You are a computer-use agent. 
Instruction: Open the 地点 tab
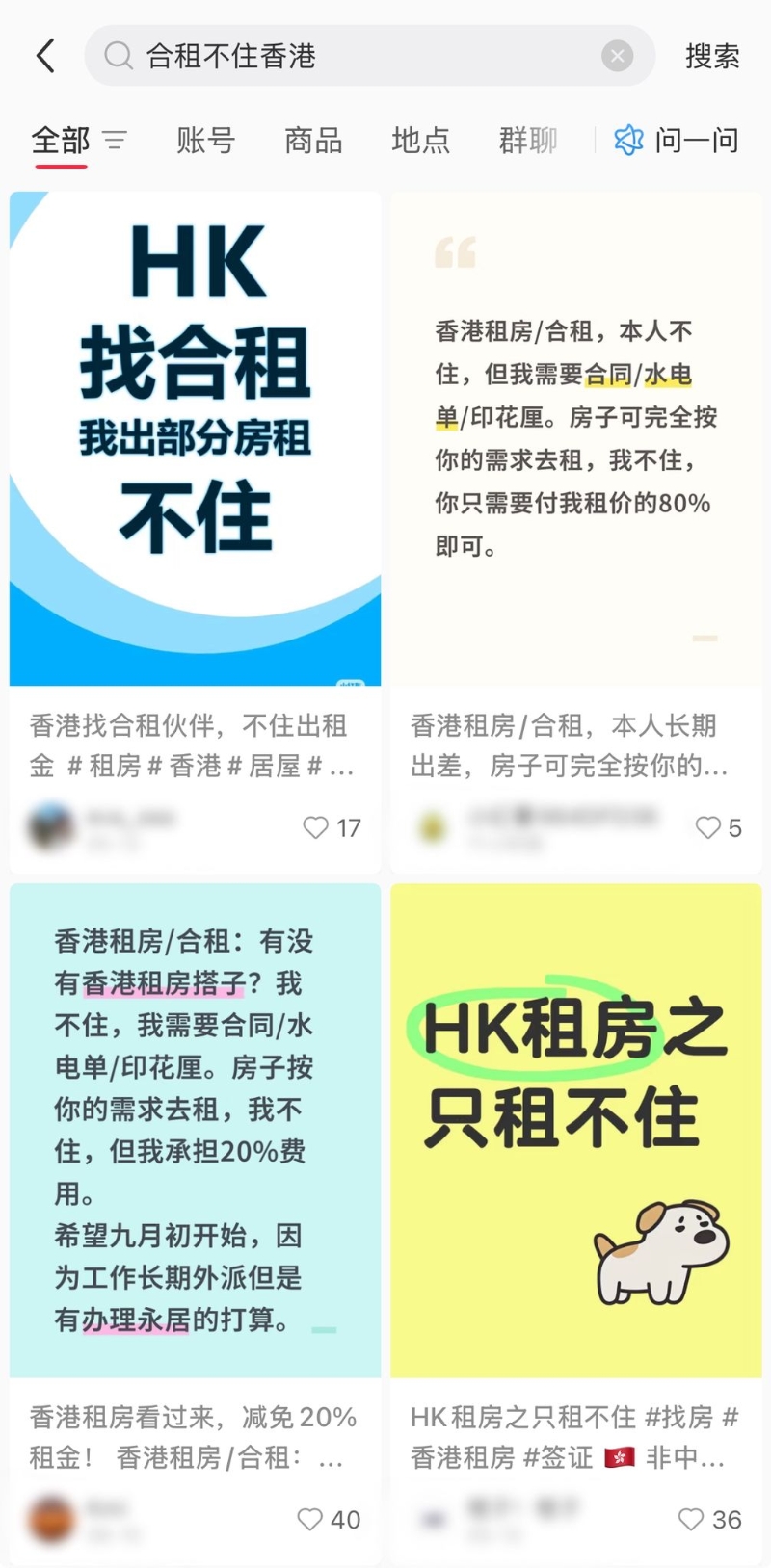421,141
